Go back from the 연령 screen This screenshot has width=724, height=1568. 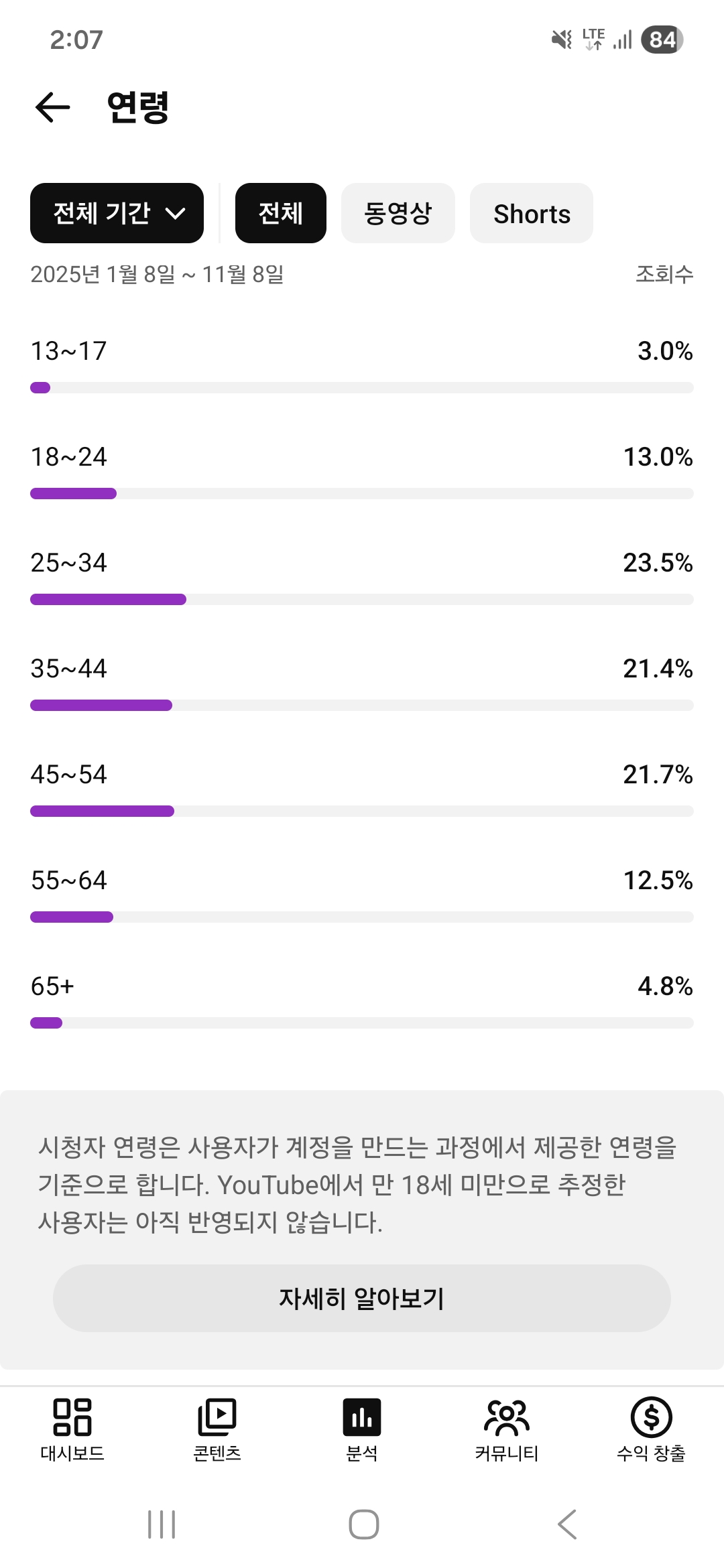tap(52, 107)
